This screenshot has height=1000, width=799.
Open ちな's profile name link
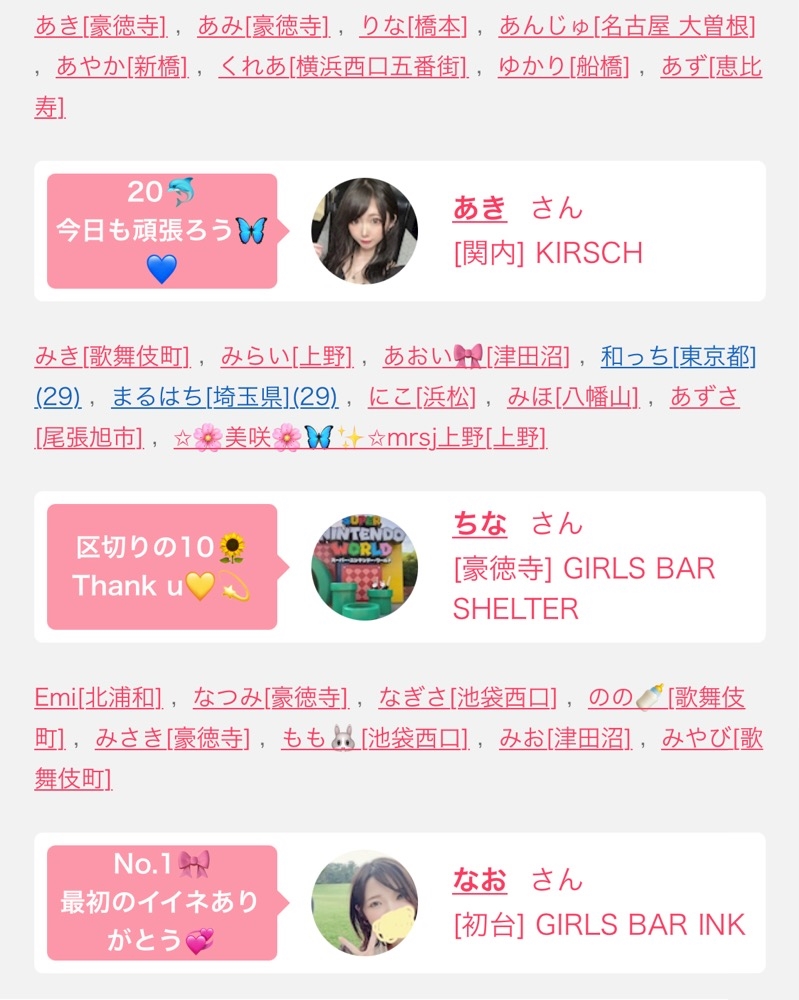(480, 523)
